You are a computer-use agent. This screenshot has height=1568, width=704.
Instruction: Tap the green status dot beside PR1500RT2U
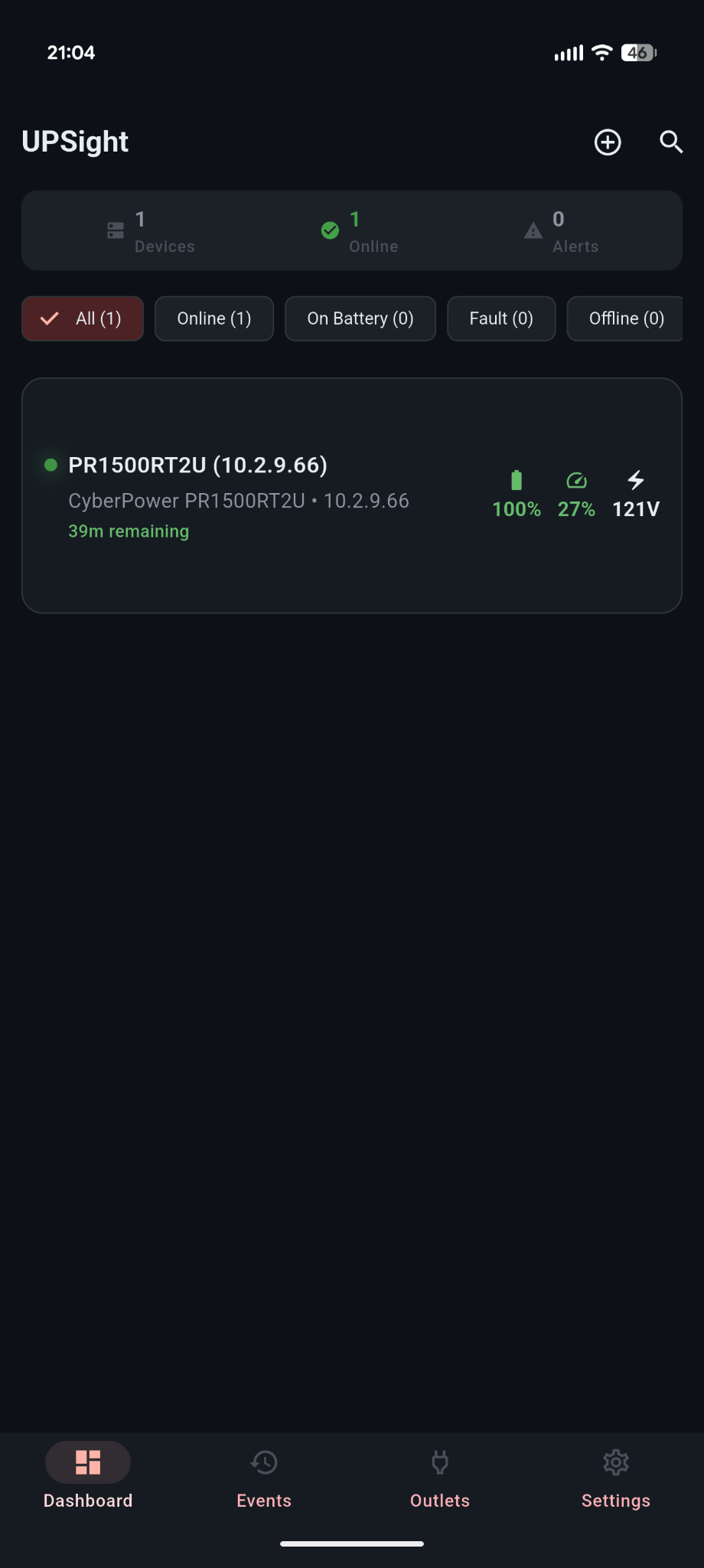51,465
